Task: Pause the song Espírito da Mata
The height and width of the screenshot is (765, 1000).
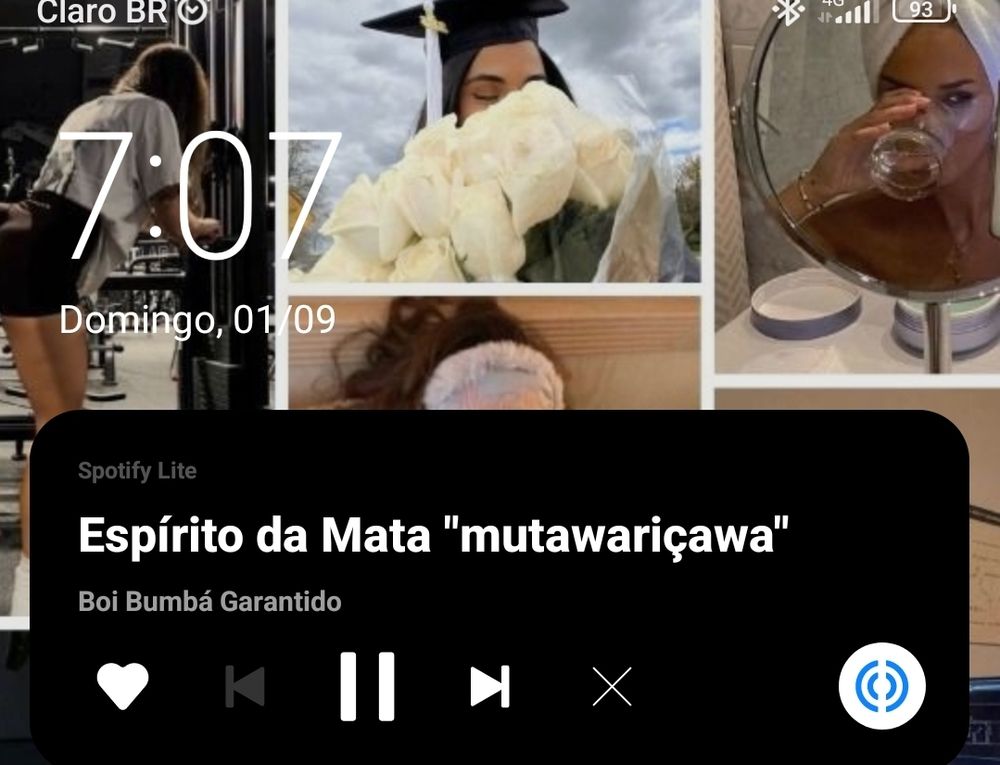Action: coord(367,687)
